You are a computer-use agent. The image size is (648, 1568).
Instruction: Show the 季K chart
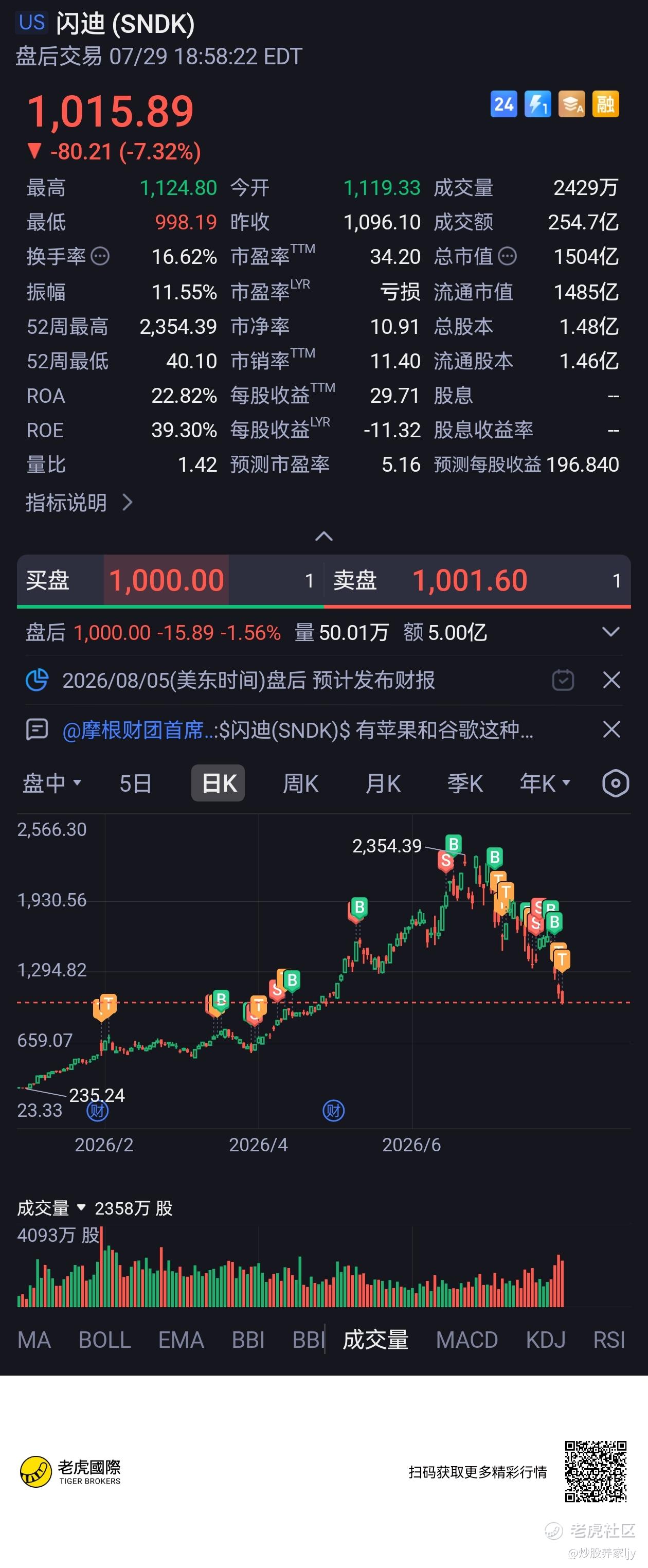(x=465, y=783)
